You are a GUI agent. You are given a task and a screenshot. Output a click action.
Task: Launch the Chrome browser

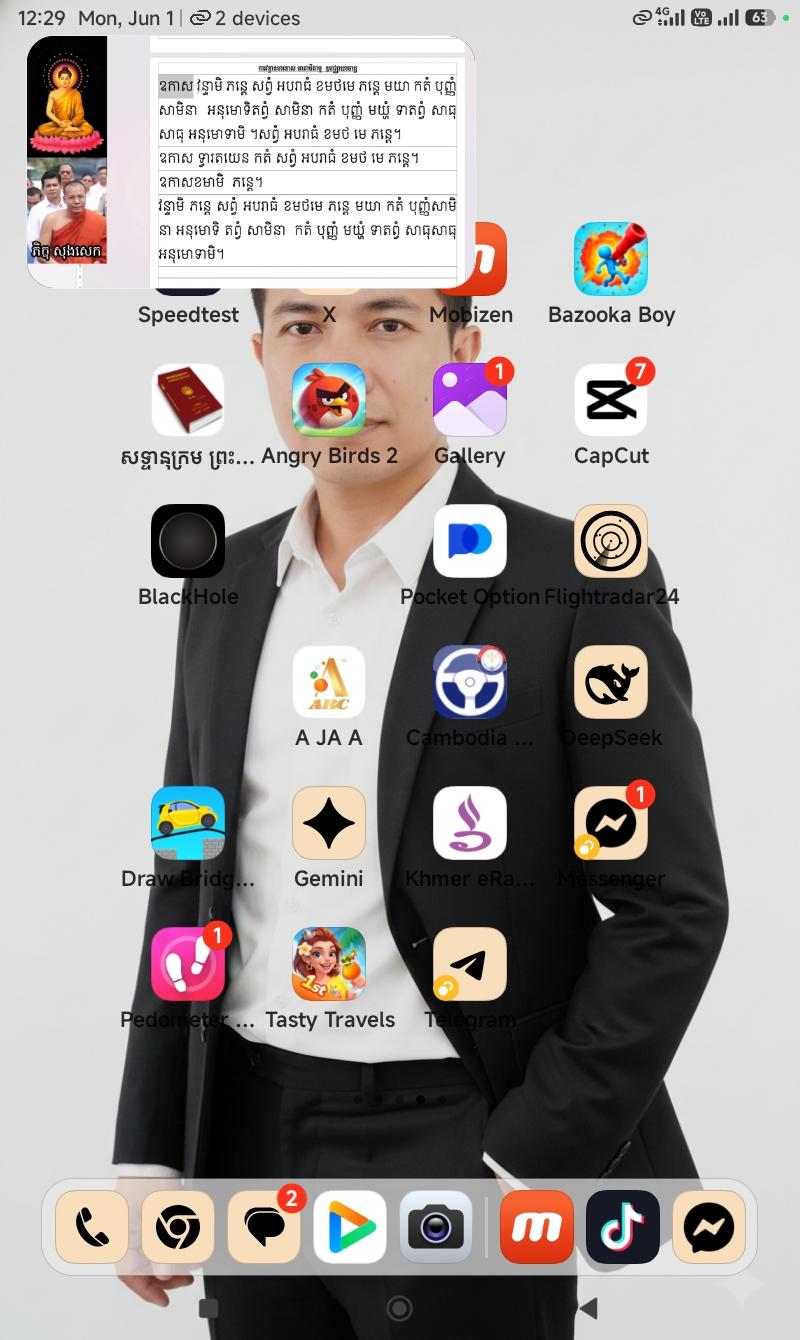tap(178, 1227)
